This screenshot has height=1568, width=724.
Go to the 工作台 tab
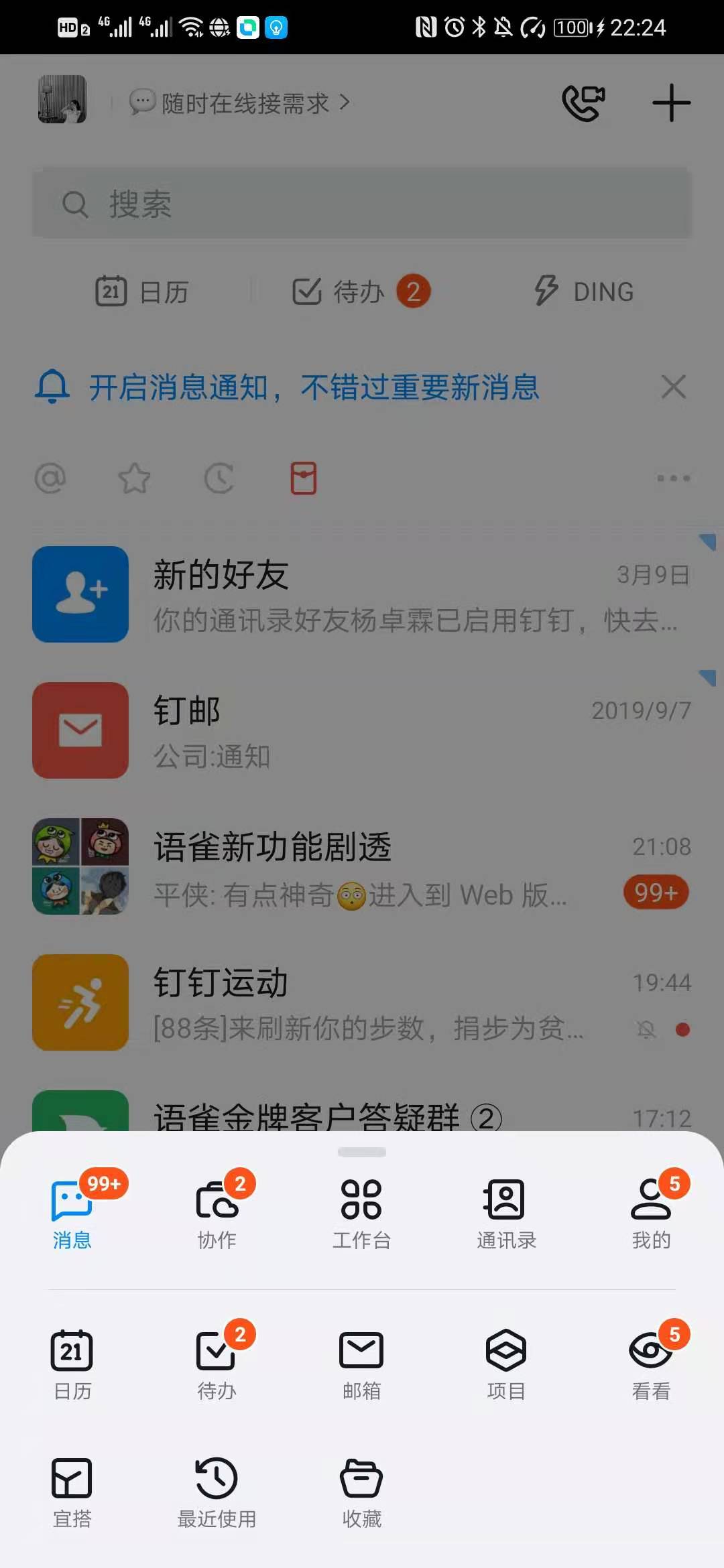tap(361, 1213)
